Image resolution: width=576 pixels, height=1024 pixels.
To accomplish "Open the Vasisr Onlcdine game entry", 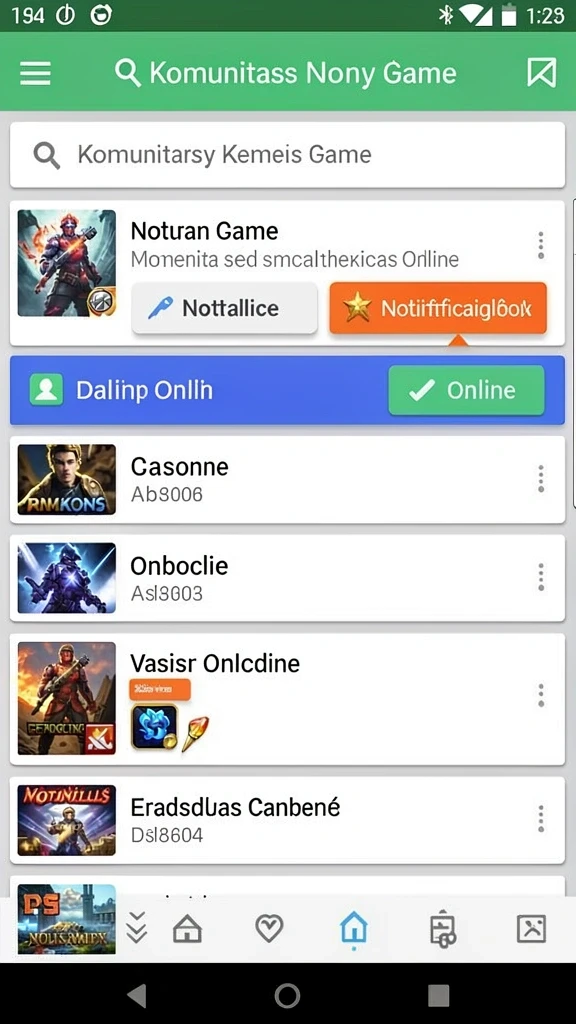I will (287, 699).
